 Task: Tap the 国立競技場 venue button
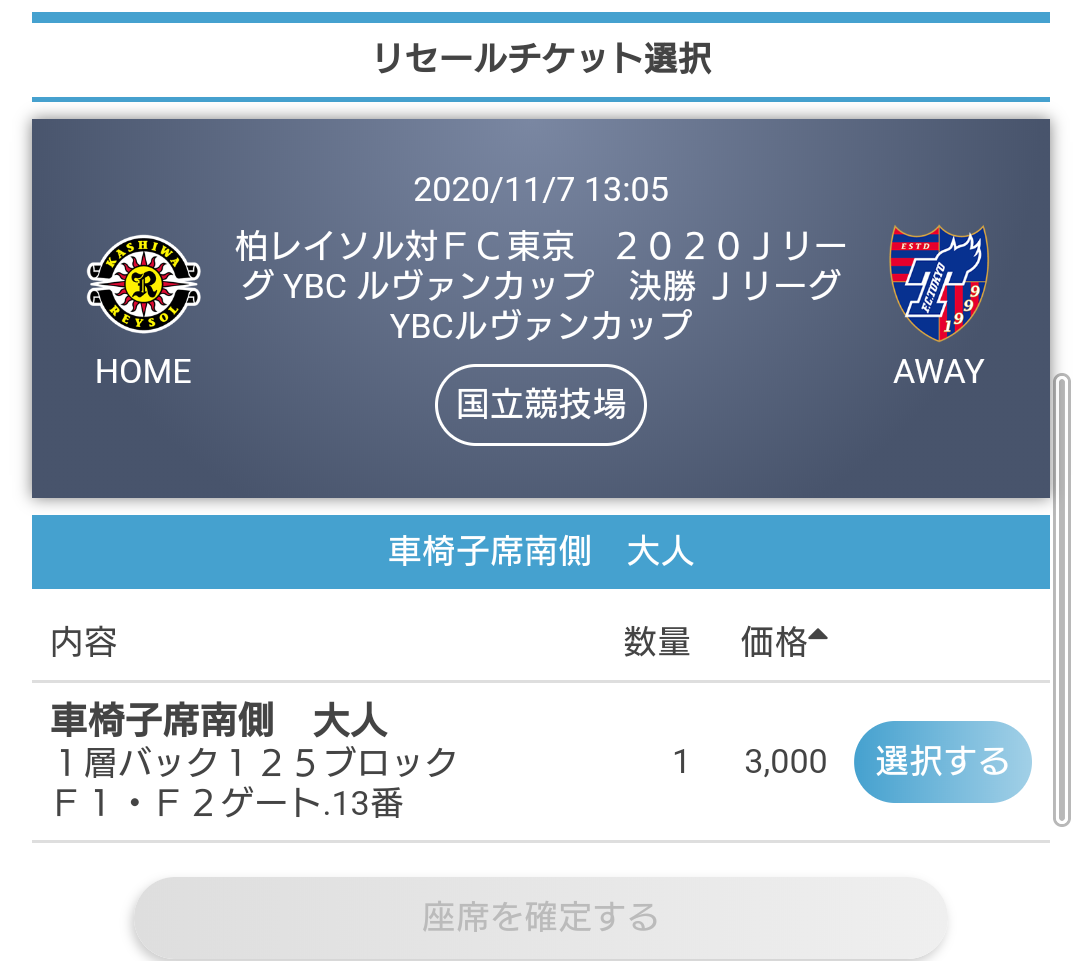[541, 405]
